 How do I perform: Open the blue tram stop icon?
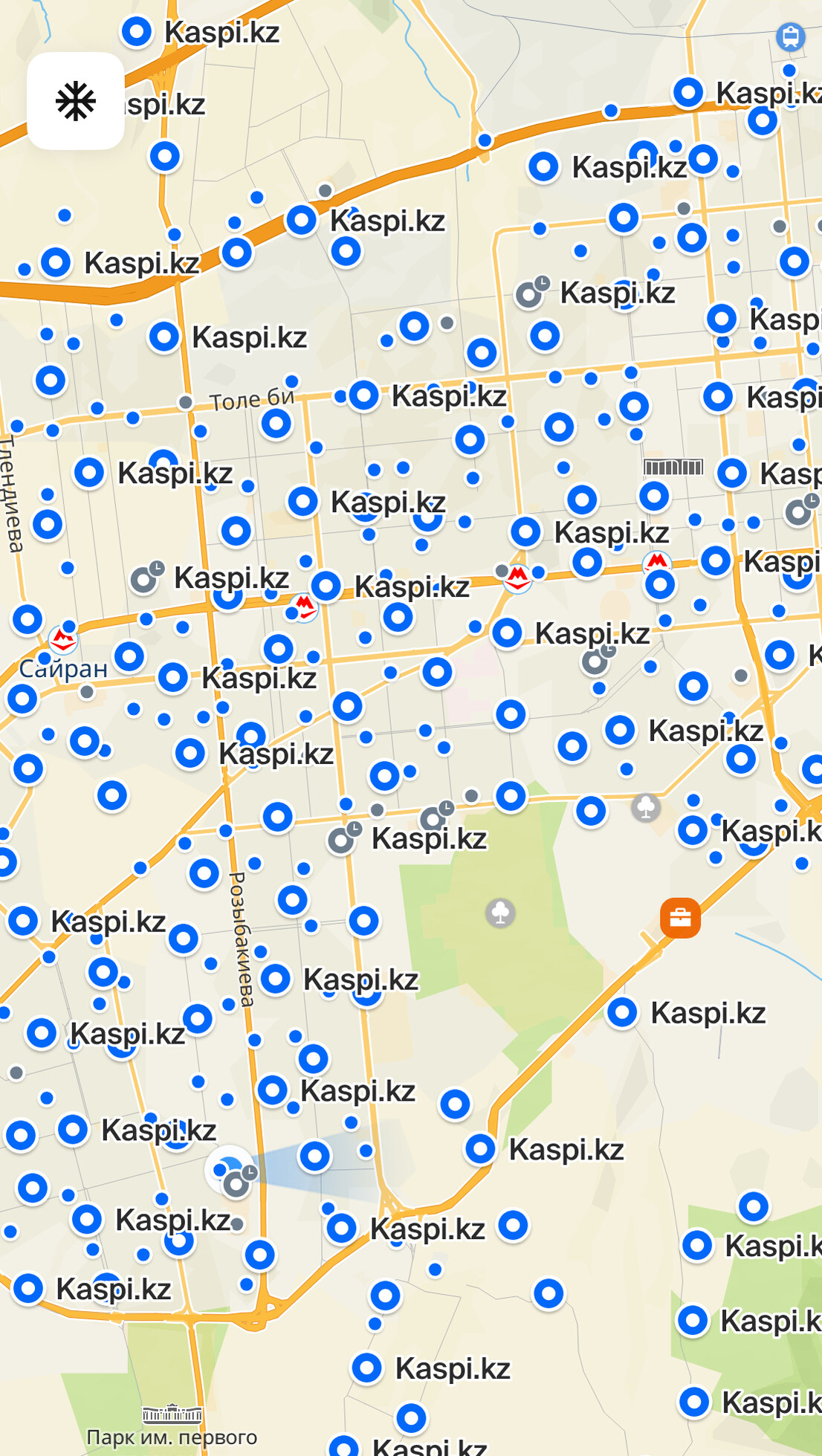790,36
